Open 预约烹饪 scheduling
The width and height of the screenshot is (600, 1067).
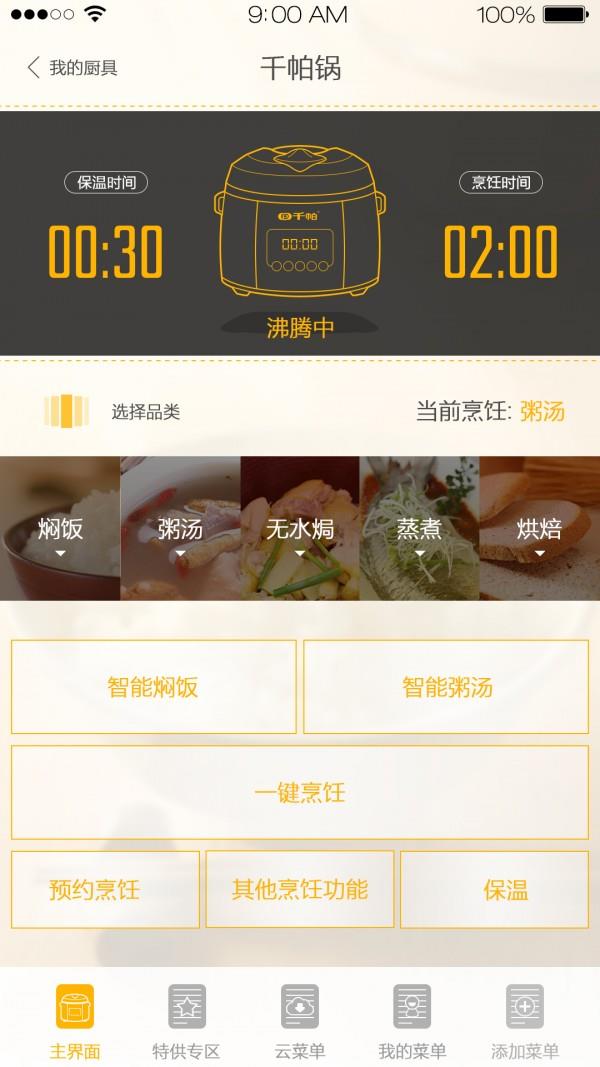pyautogui.click(x=105, y=889)
